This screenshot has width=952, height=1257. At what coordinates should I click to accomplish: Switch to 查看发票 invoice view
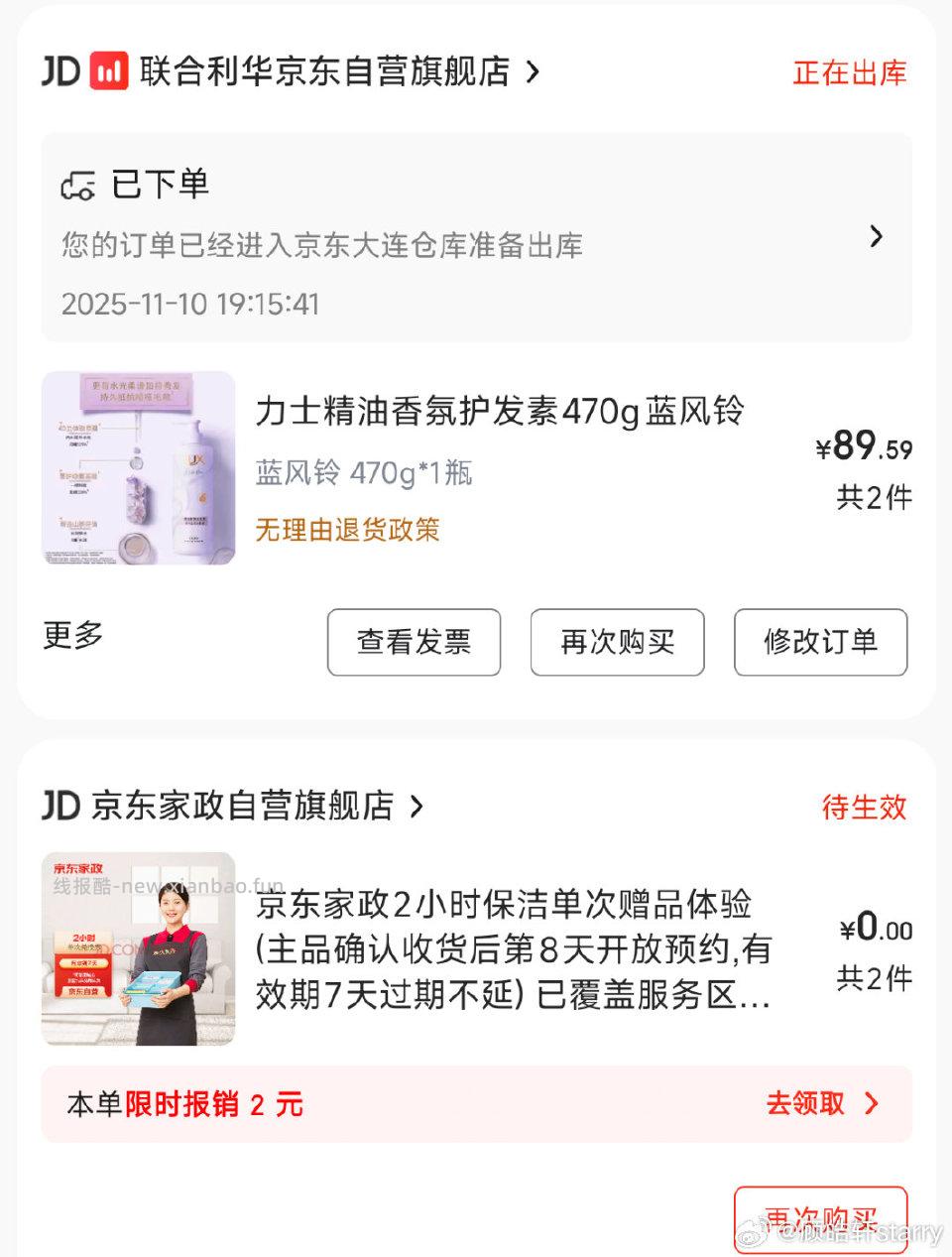(415, 643)
